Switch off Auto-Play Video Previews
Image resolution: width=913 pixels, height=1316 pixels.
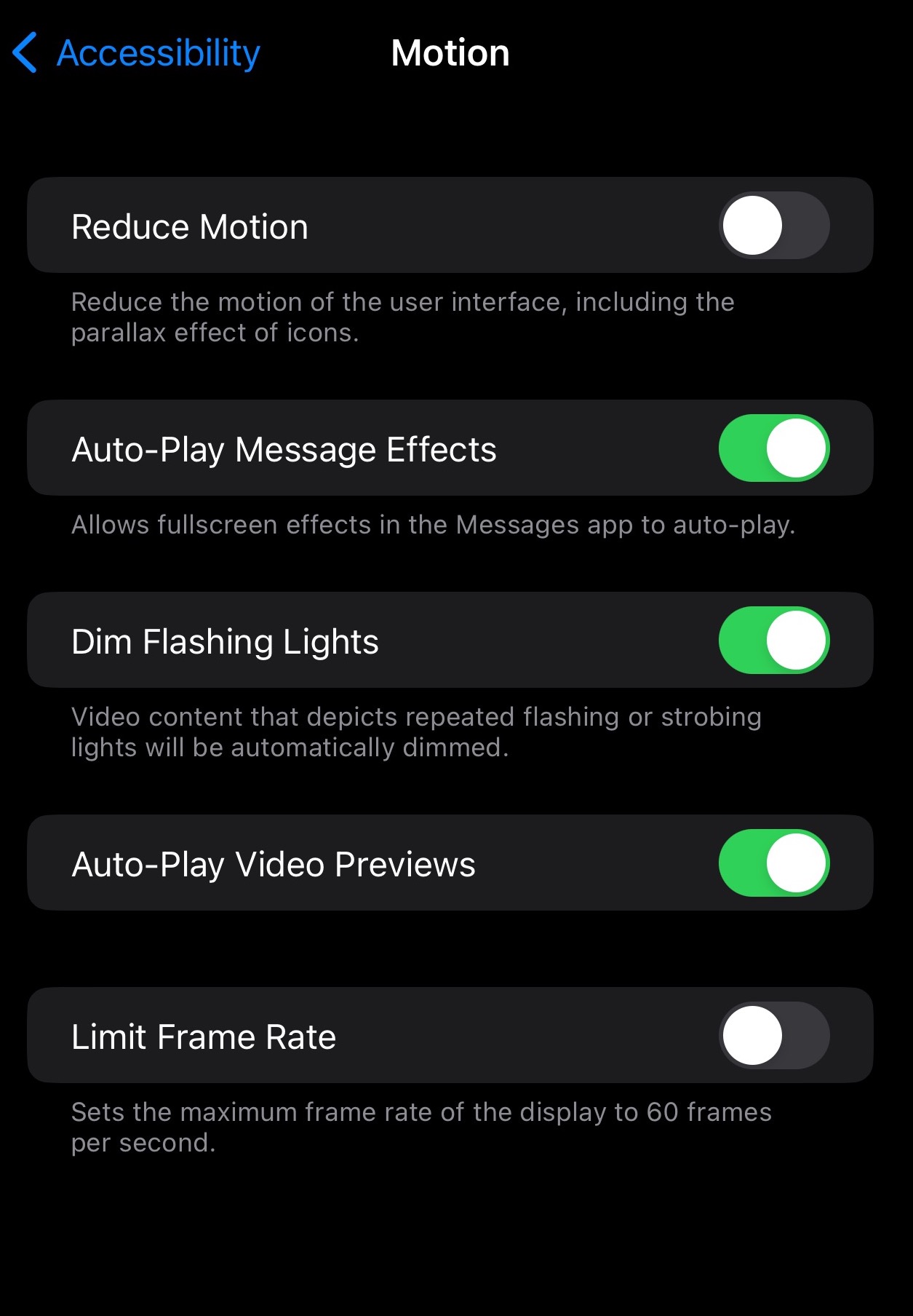tap(773, 863)
